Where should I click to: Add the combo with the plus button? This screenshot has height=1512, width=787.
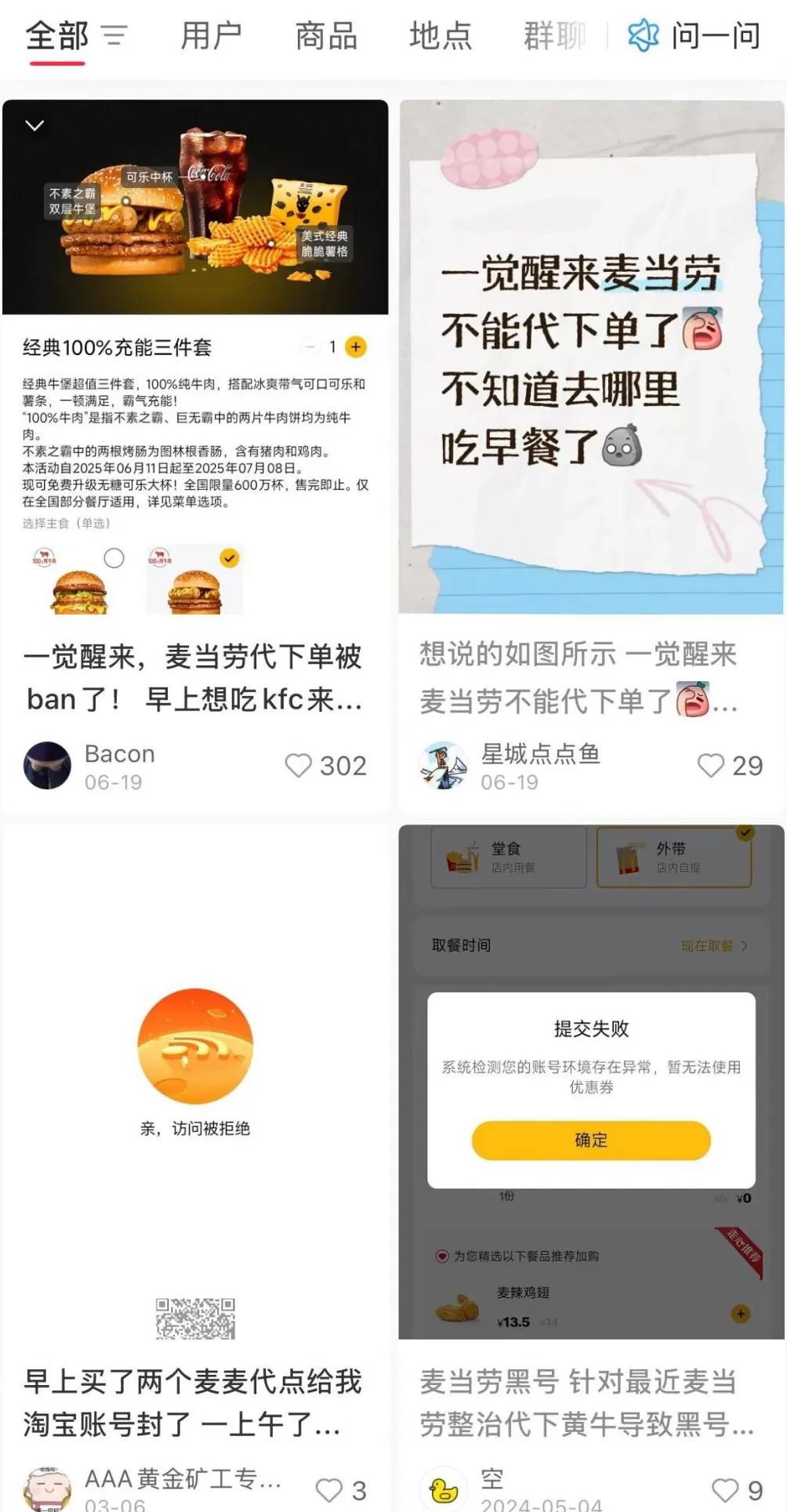coord(355,346)
